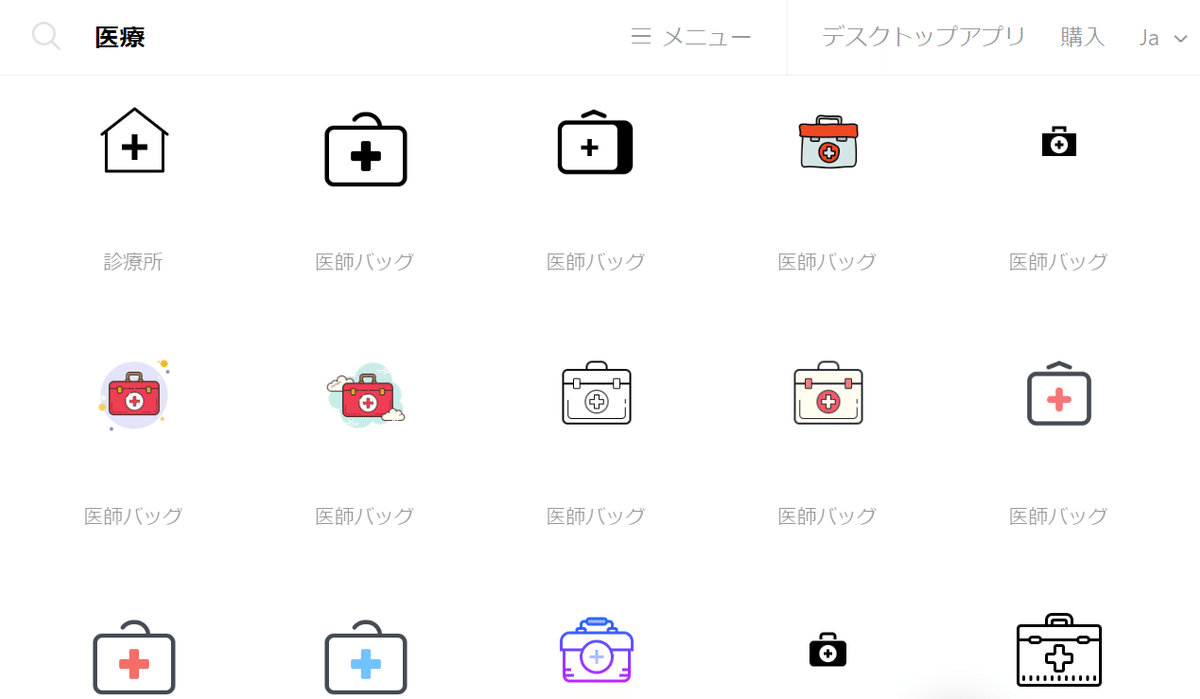Go to the 購入 page
This screenshot has height=699, width=1200.
click(x=1082, y=37)
